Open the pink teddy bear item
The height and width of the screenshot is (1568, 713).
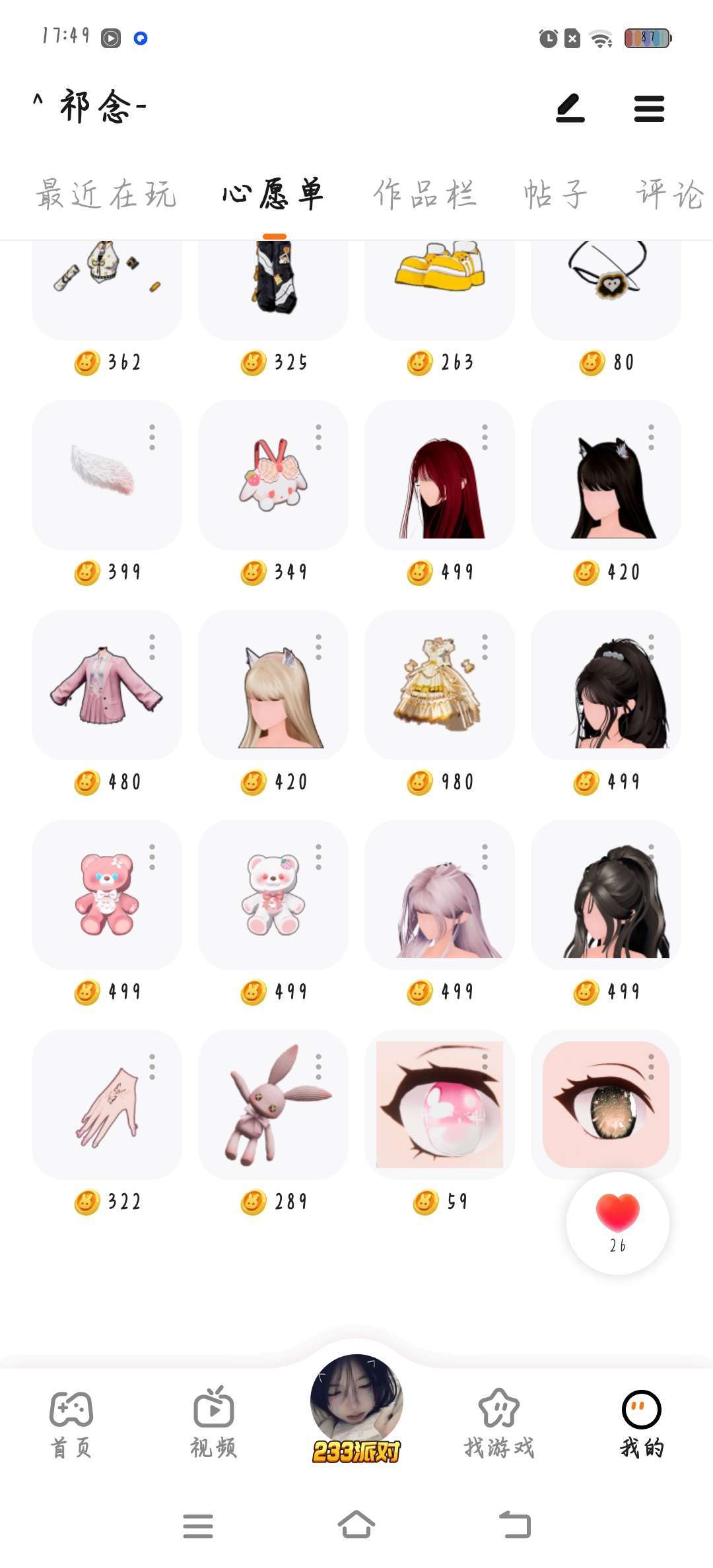pyautogui.click(x=106, y=895)
